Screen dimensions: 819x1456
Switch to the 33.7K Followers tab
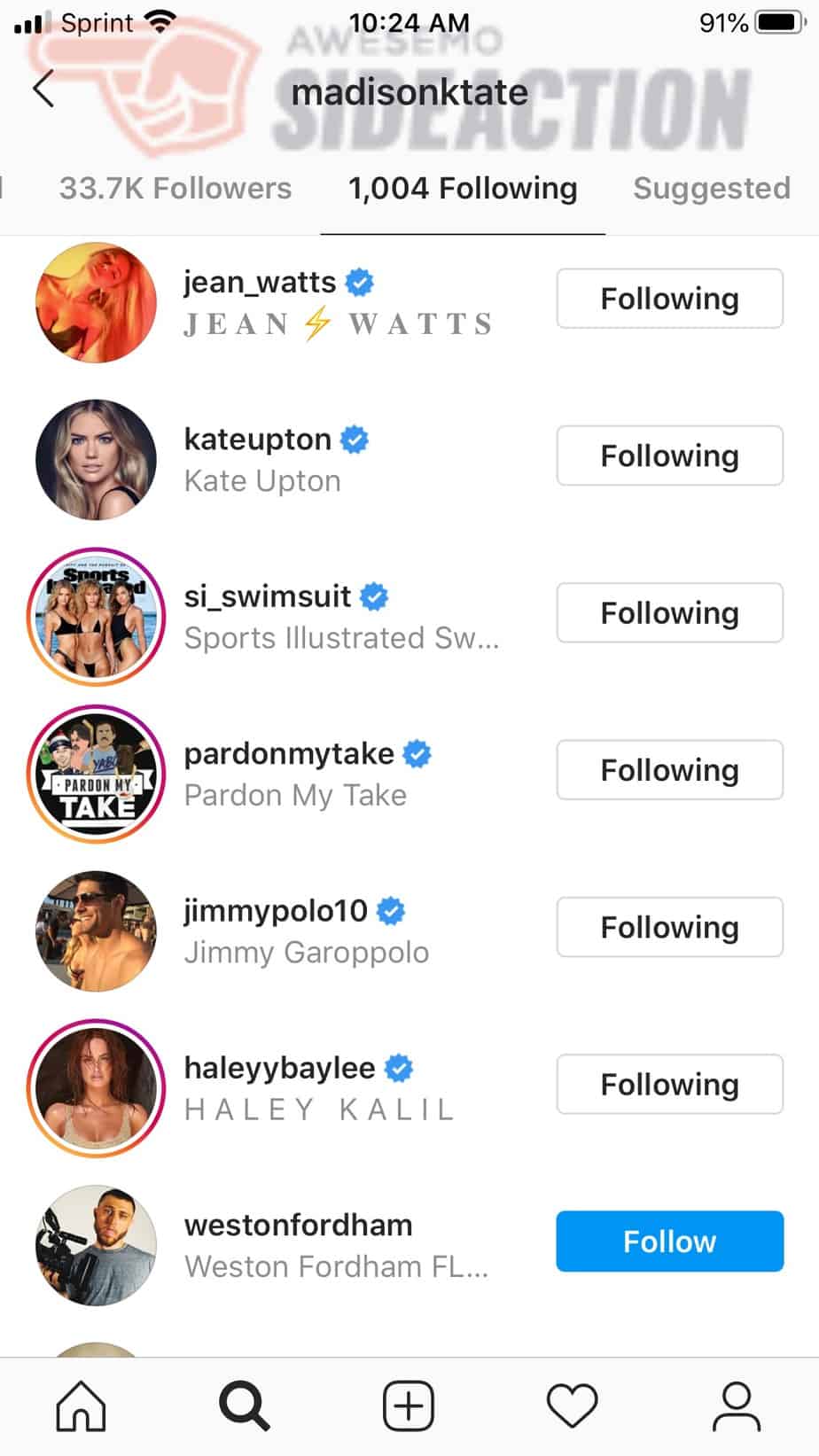pos(175,188)
